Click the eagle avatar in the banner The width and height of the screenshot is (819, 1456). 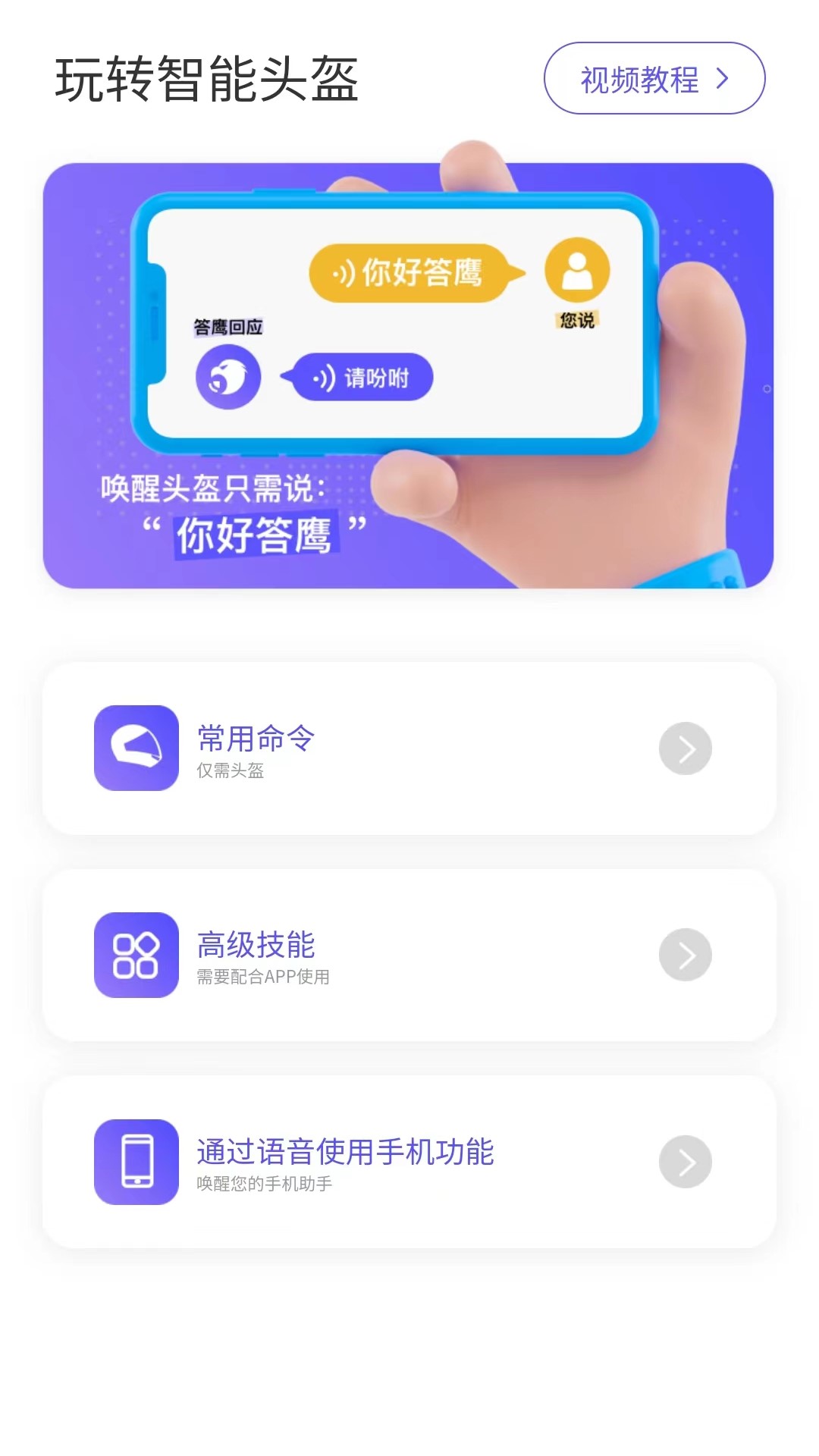(227, 375)
